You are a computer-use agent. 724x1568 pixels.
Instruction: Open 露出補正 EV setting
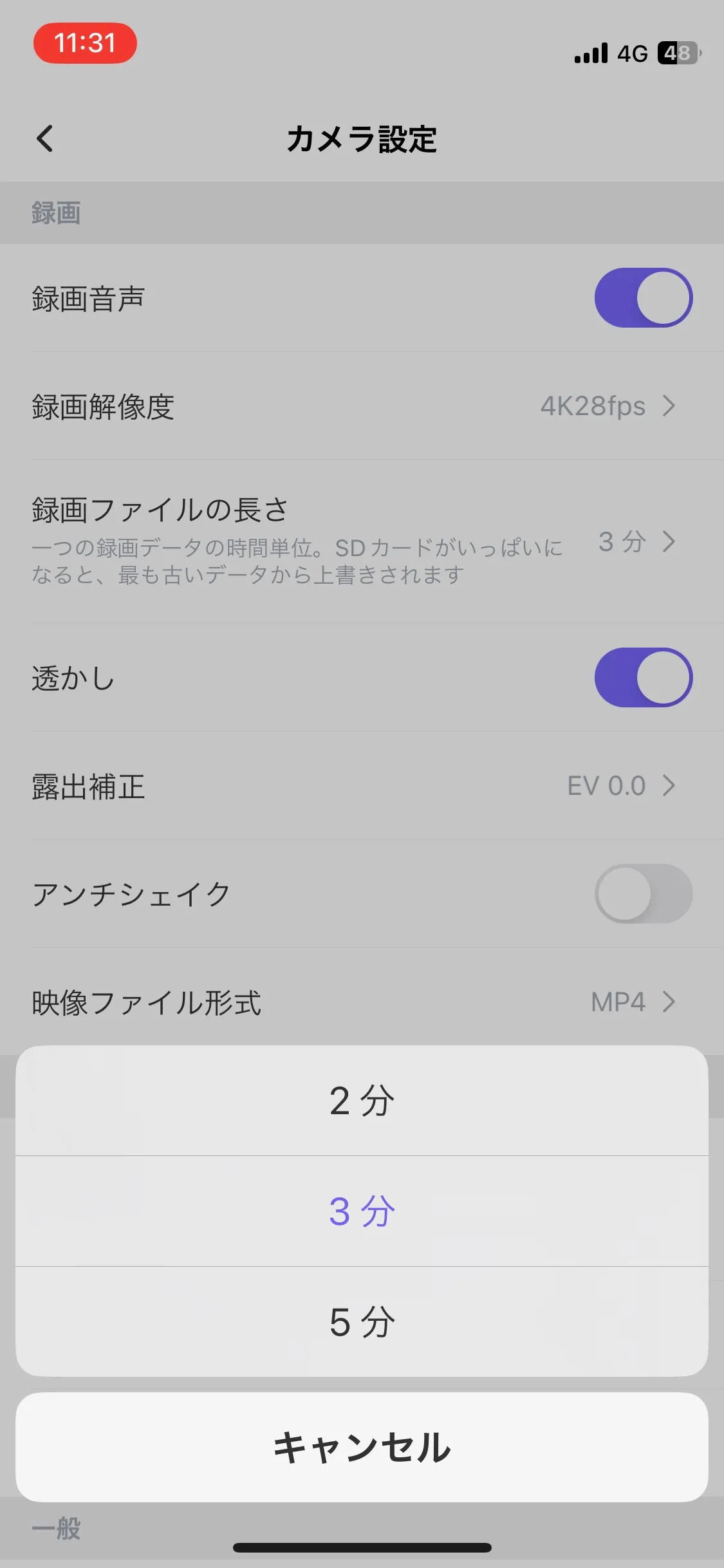[362, 786]
